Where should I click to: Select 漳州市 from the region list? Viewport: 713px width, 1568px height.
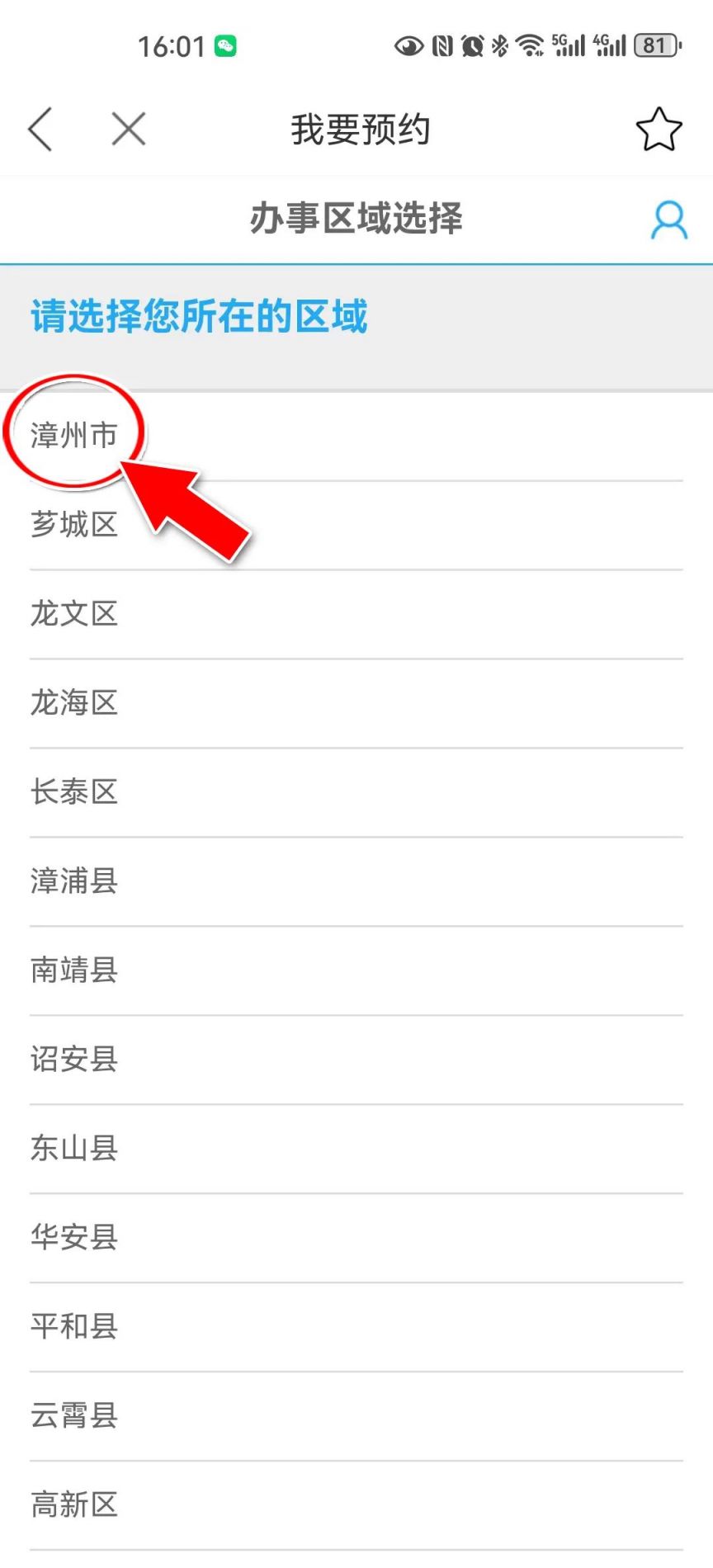tap(74, 436)
